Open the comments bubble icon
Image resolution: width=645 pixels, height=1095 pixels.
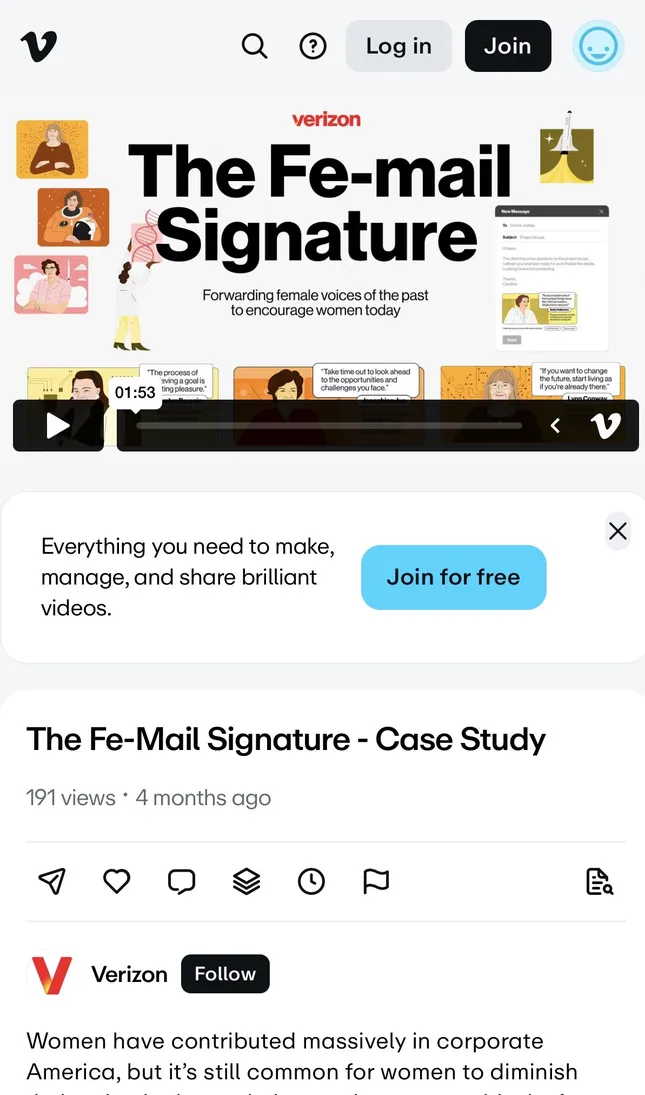click(x=181, y=881)
